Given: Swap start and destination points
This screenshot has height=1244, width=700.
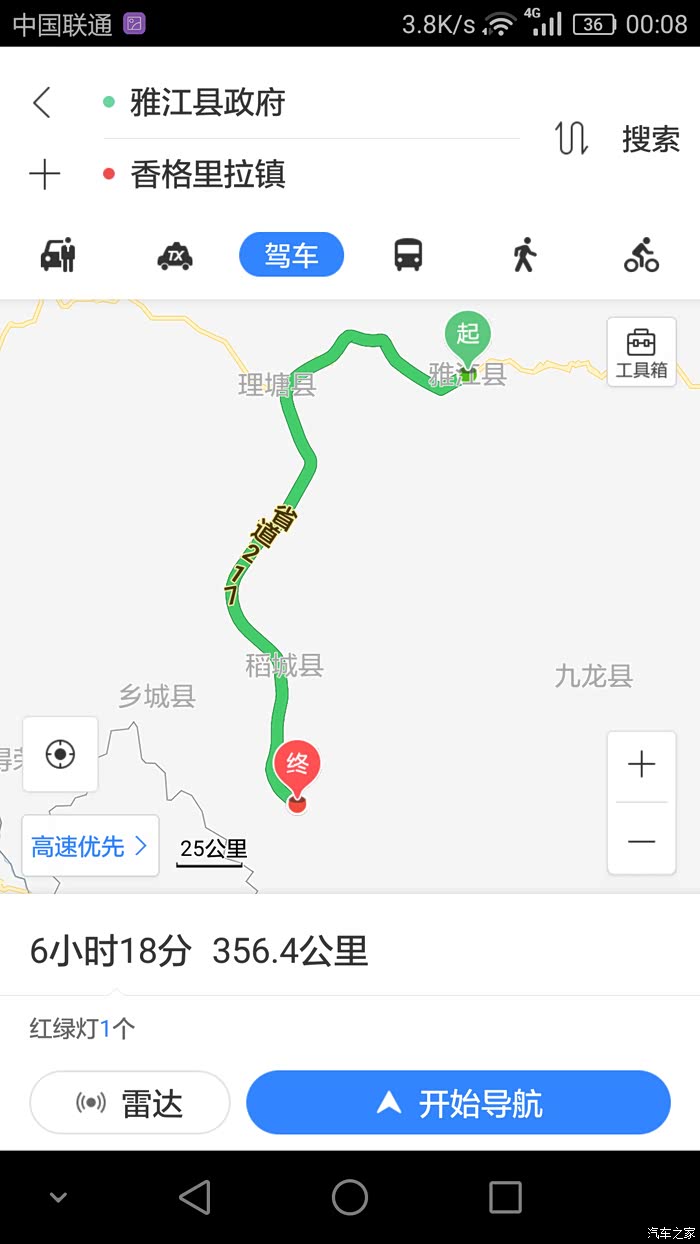Looking at the screenshot, I should click(571, 139).
